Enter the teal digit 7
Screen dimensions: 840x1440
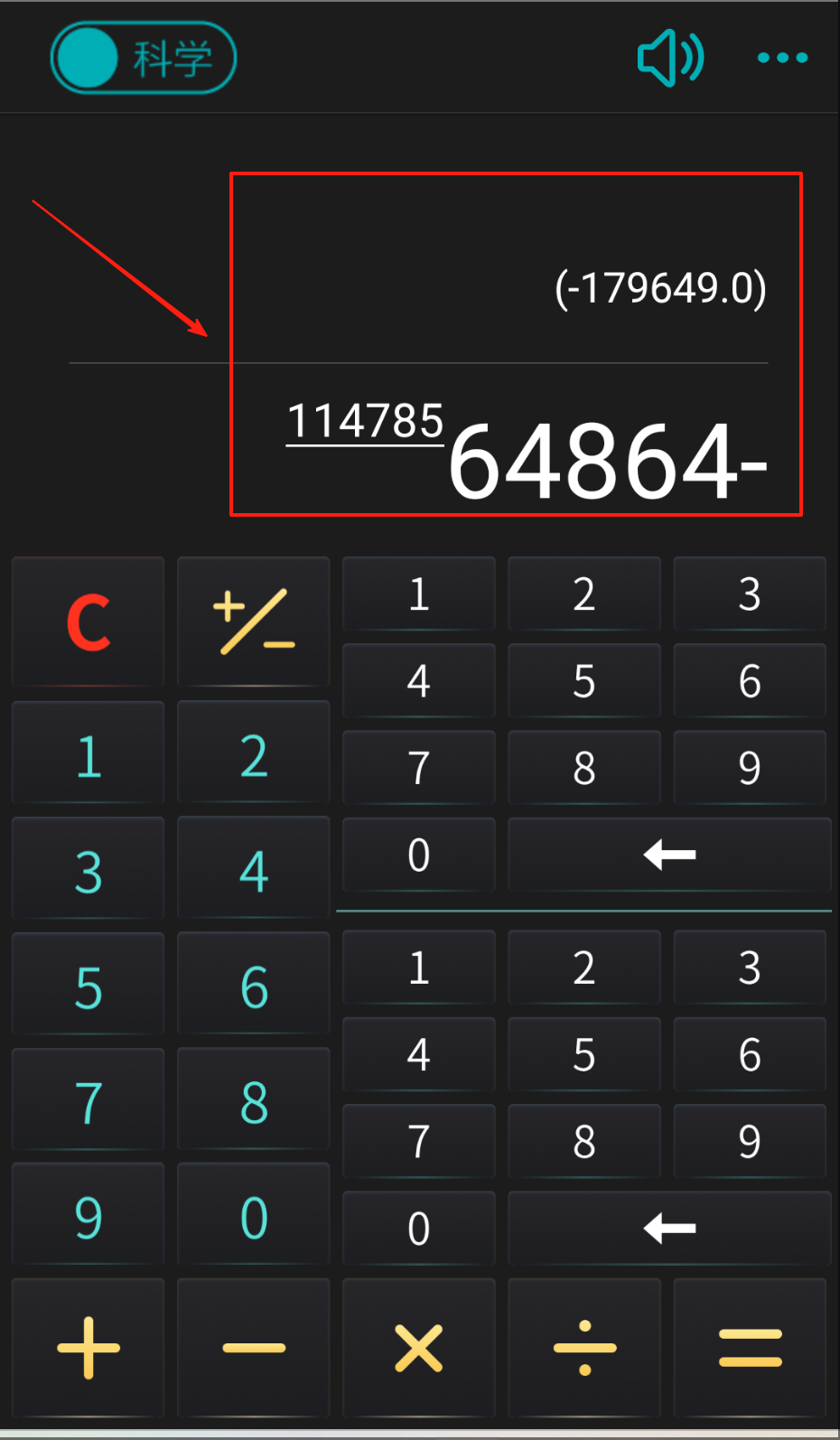click(89, 1102)
